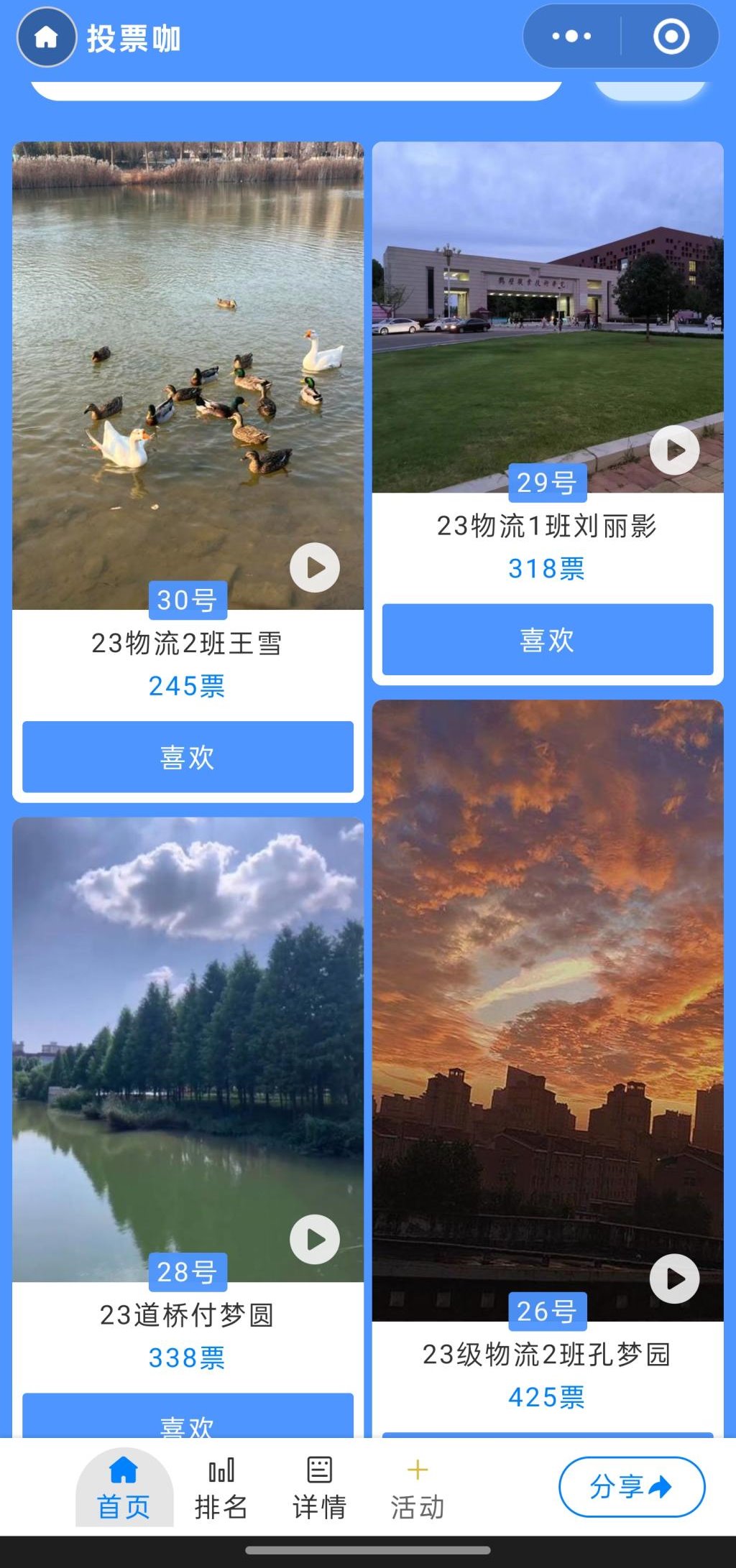Go to the mini program home icon

coord(47,37)
